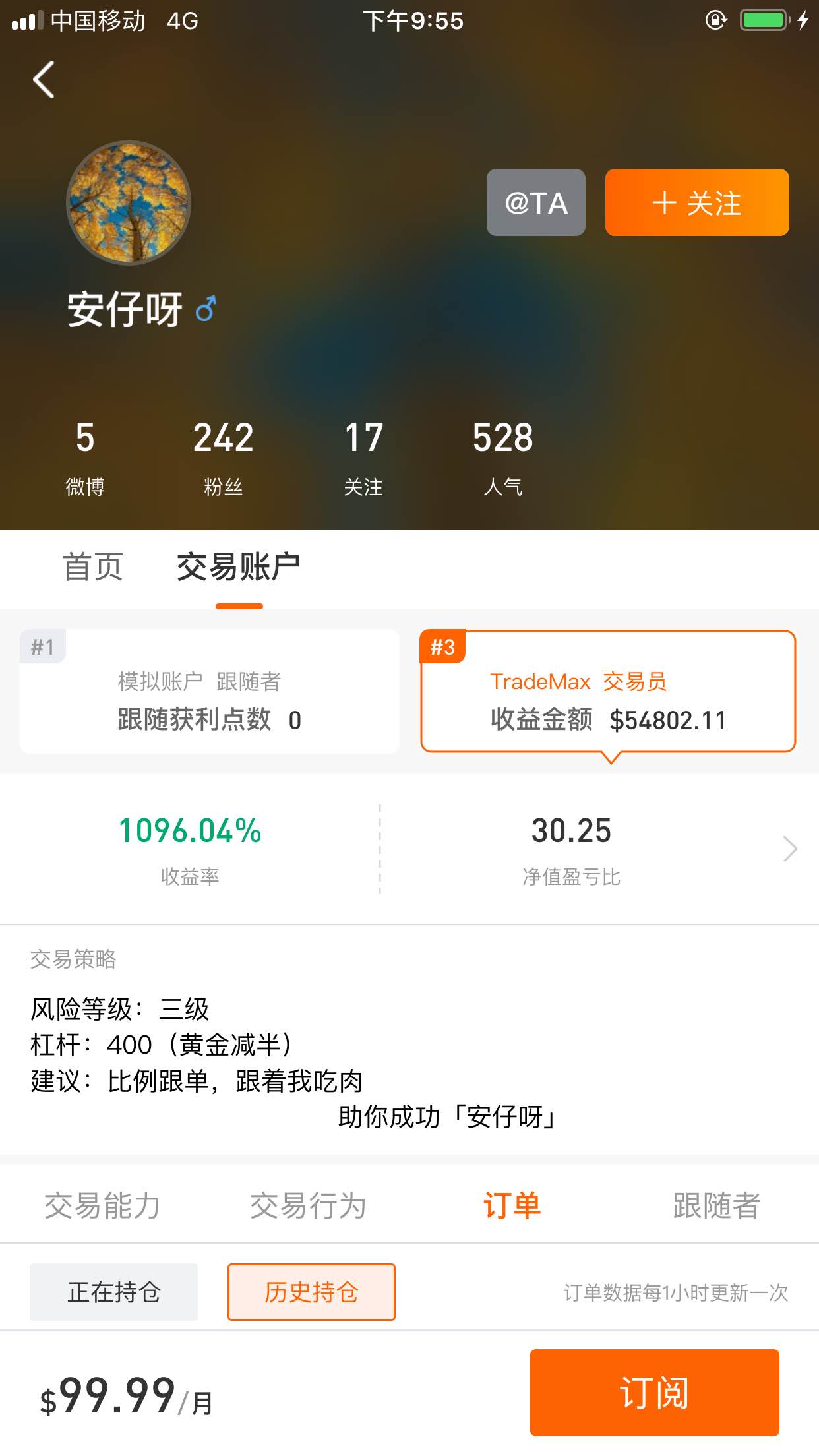Switch to the 交易行为 tab

(x=307, y=1205)
